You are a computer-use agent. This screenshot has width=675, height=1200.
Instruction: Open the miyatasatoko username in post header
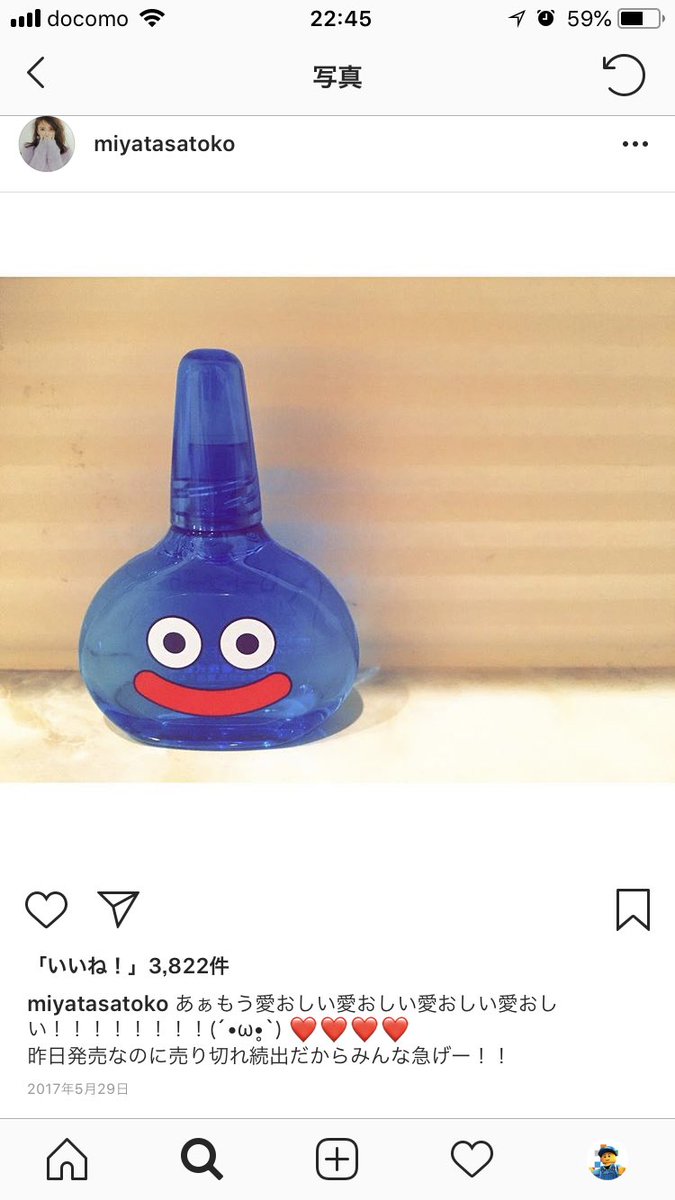click(164, 144)
